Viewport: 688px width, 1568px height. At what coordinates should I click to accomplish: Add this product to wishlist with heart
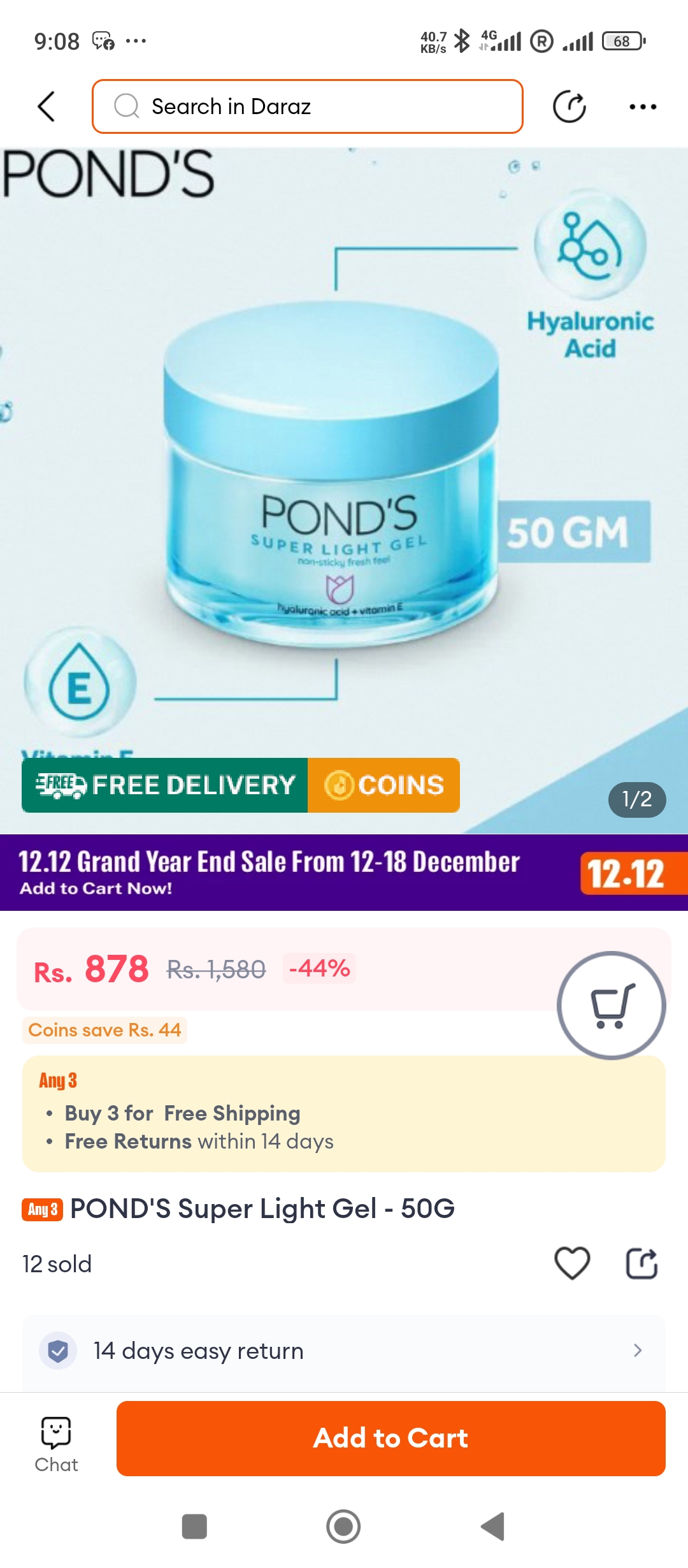click(571, 1263)
